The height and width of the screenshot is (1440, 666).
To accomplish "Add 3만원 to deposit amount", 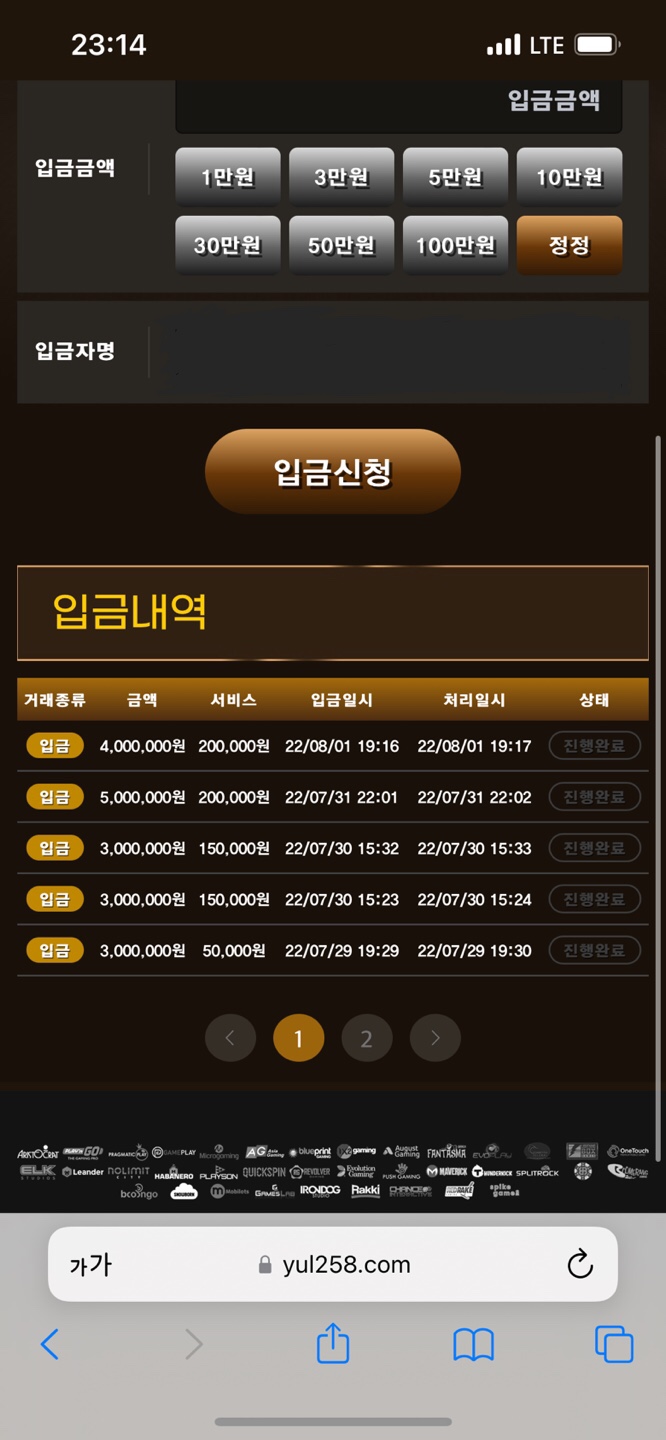I will 341,177.
